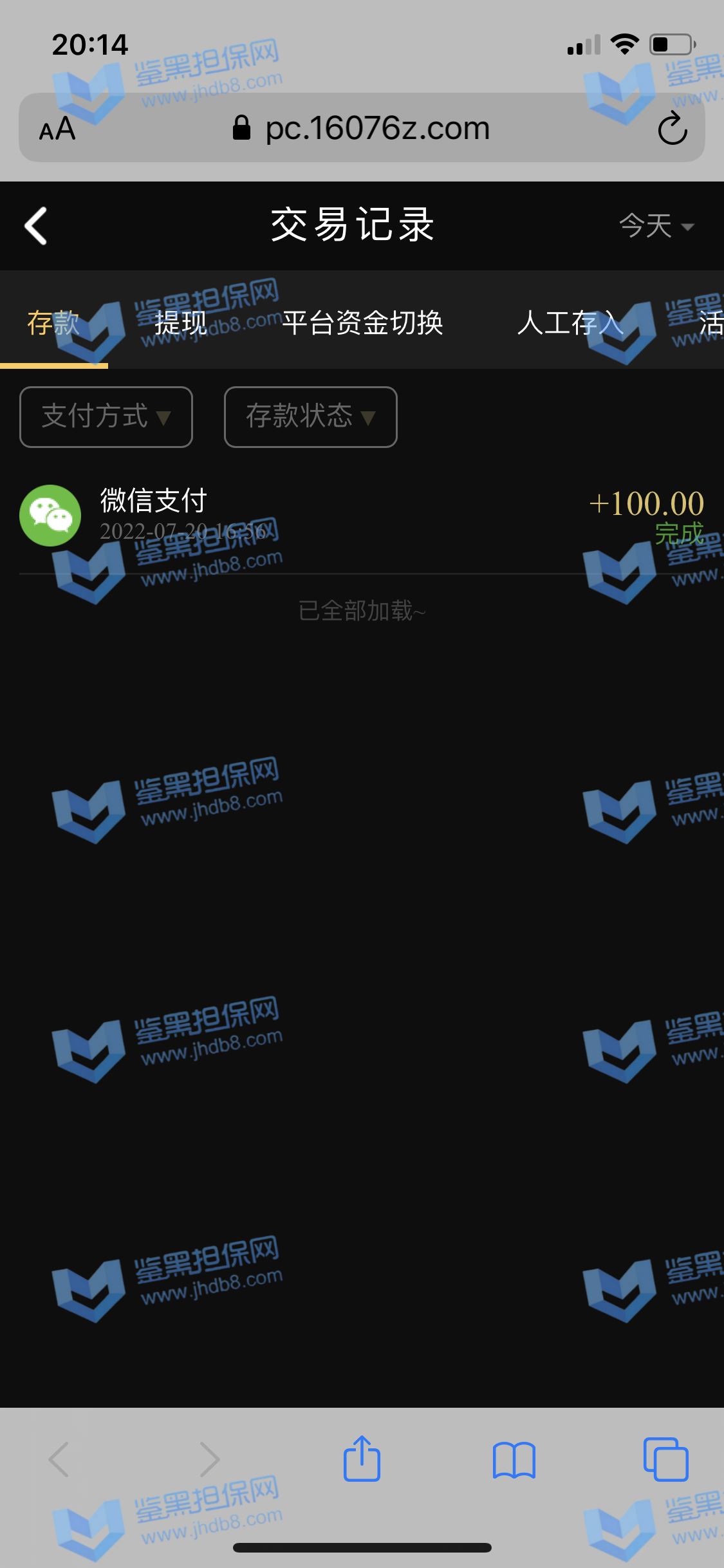
Task: Open Safari bookmarks
Action: click(x=514, y=1459)
